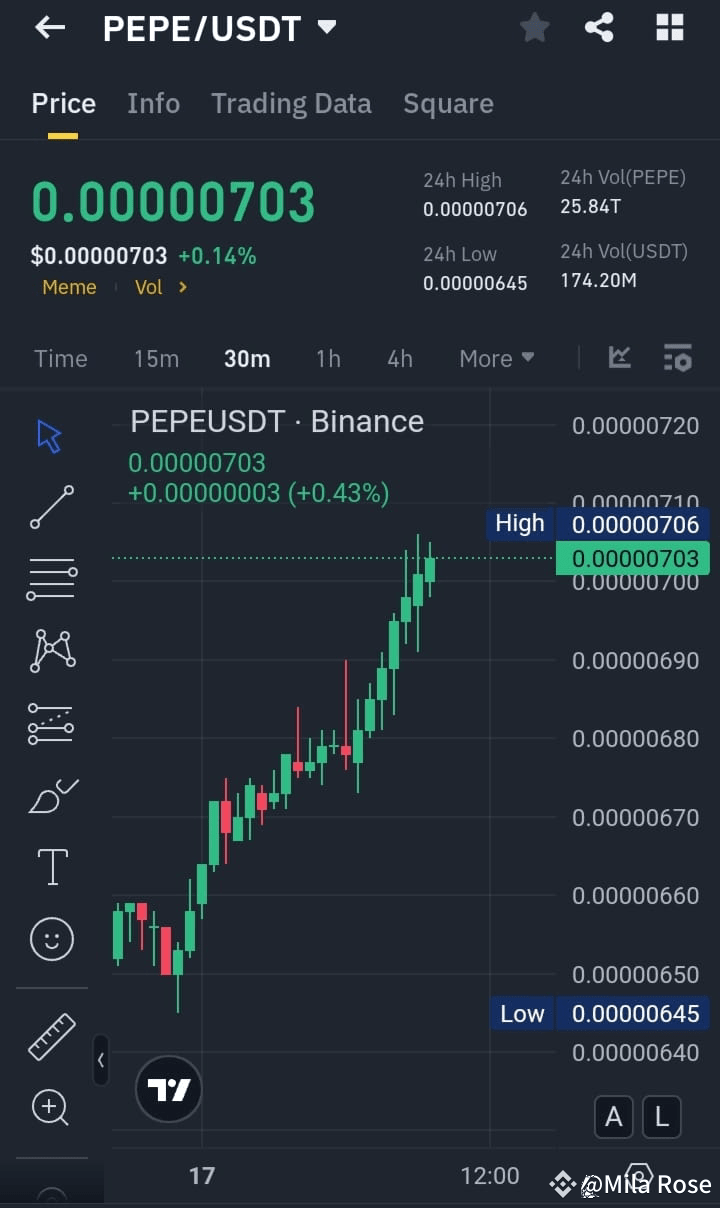Expand the More timeframes dropdown
This screenshot has width=720, height=1208.
point(496,357)
